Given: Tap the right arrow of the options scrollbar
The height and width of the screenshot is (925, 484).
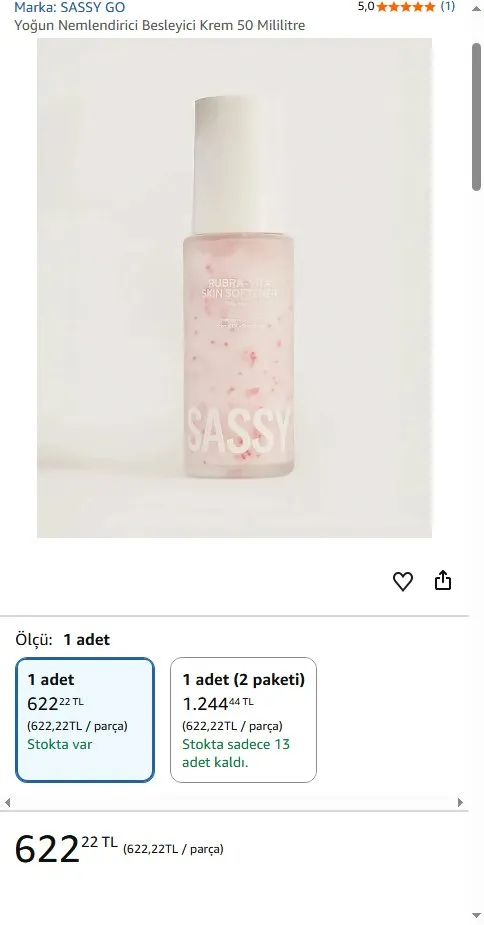Looking at the screenshot, I should (460, 802).
